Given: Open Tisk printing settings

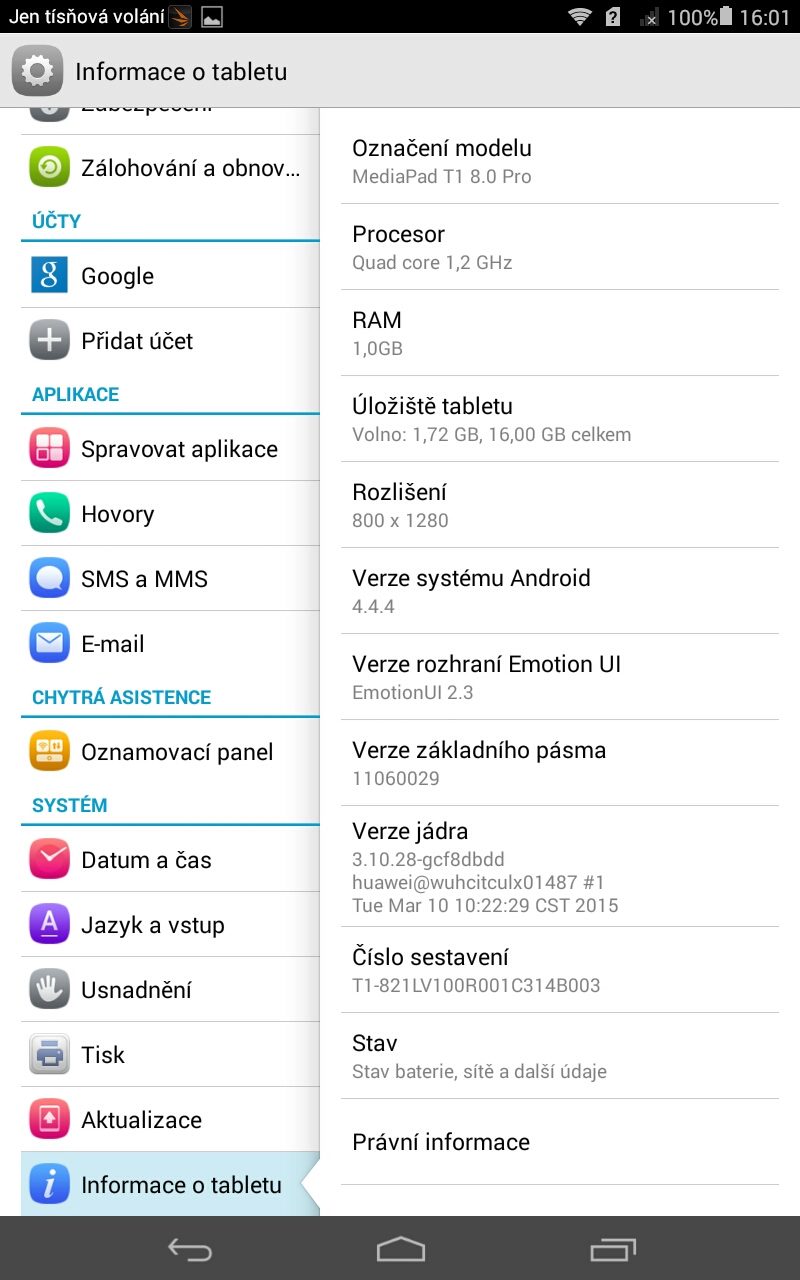Looking at the screenshot, I should click(x=170, y=1055).
